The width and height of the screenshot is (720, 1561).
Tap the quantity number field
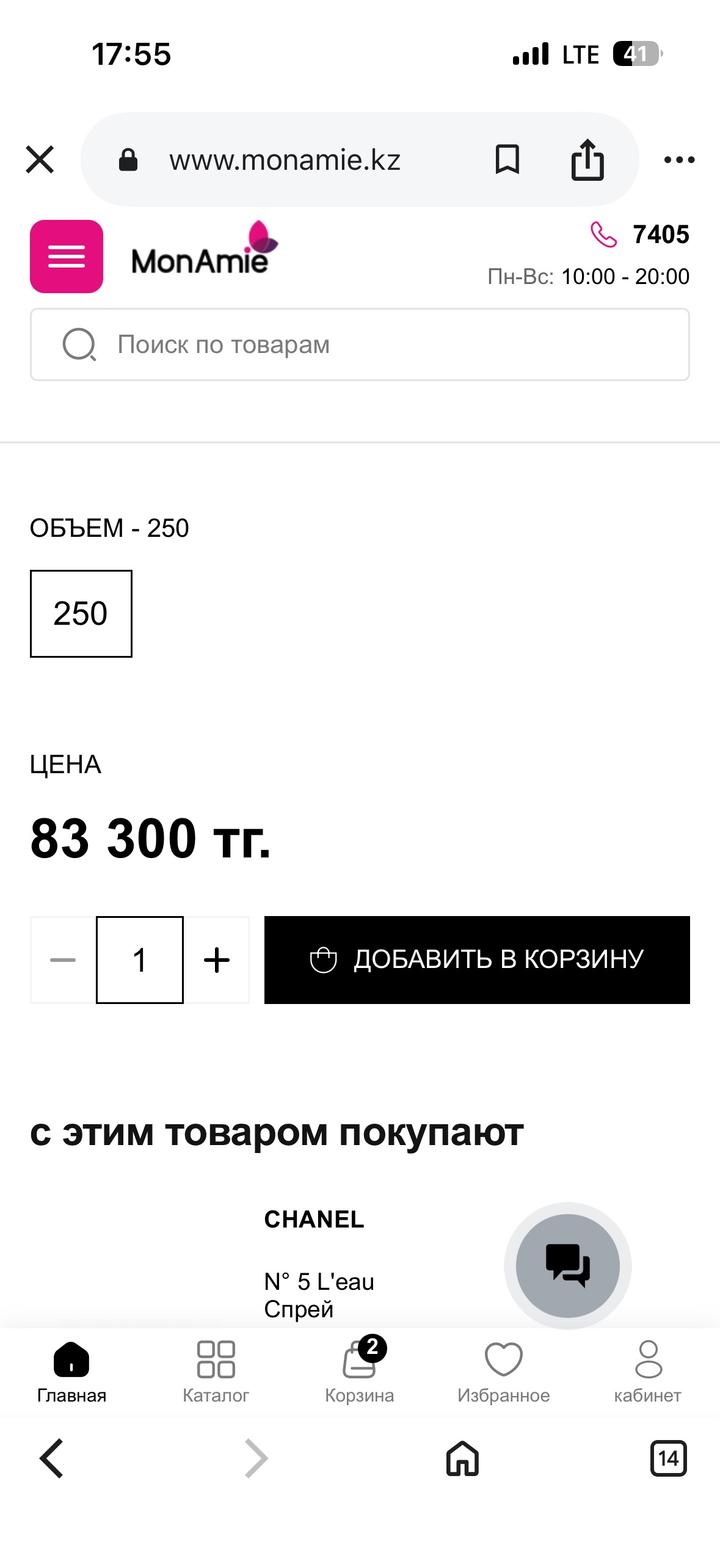pyautogui.click(x=140, y=960)
